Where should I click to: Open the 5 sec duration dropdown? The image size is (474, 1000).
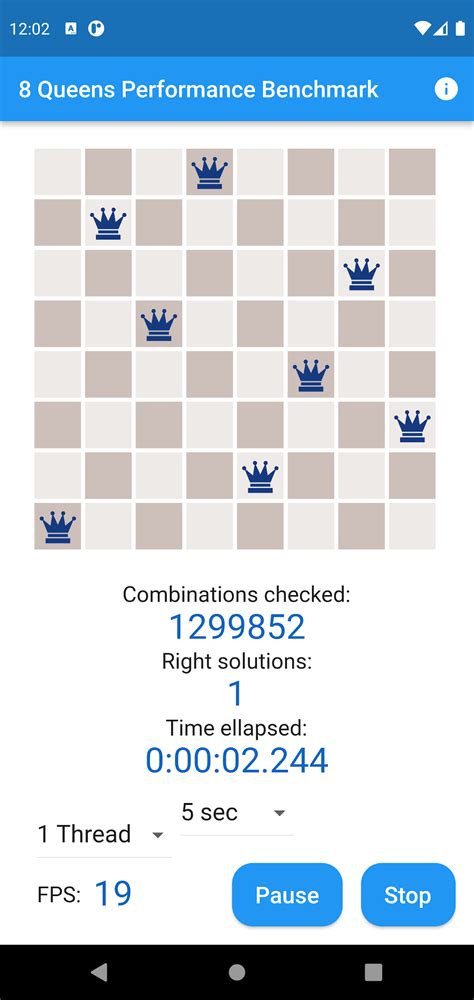(x=237, y=812)
